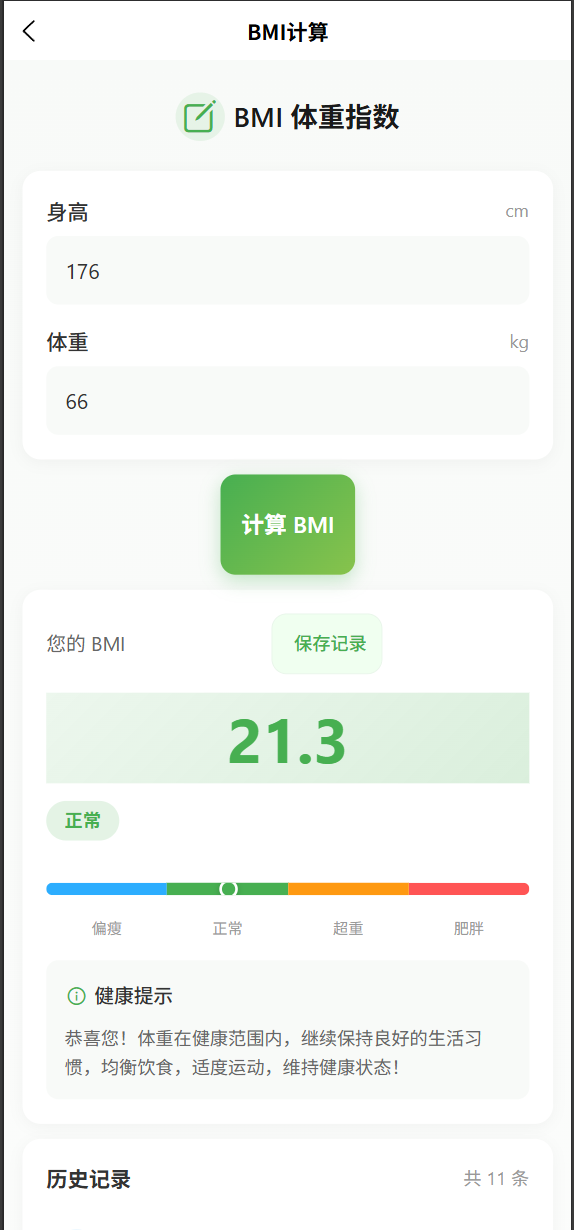Image resolution: width=574 pixels, height=1230 pixels.
Task: Tap the 计算 BMI button
Action: click(288, 525)
